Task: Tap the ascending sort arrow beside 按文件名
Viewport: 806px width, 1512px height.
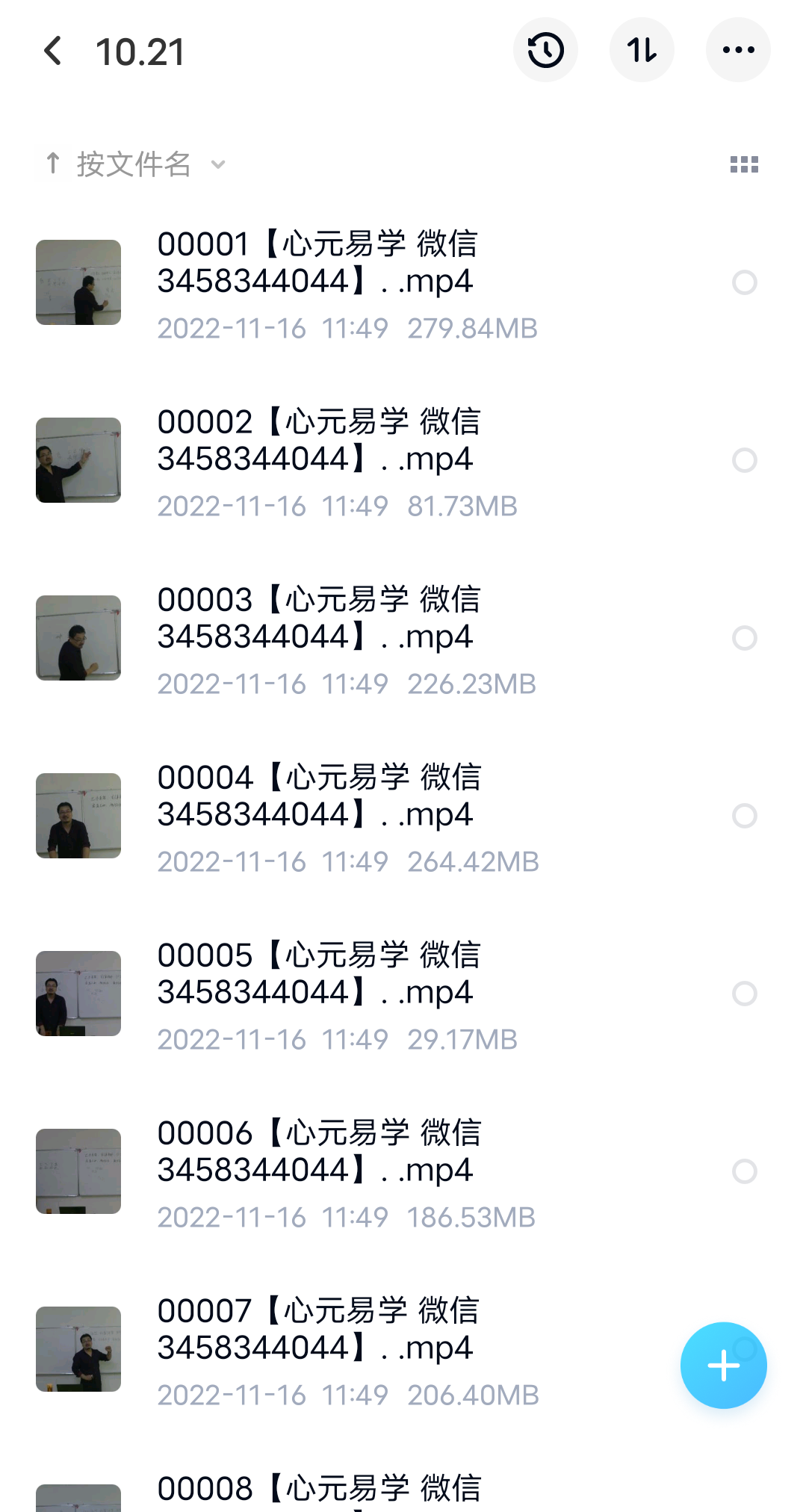Action: 52,164
